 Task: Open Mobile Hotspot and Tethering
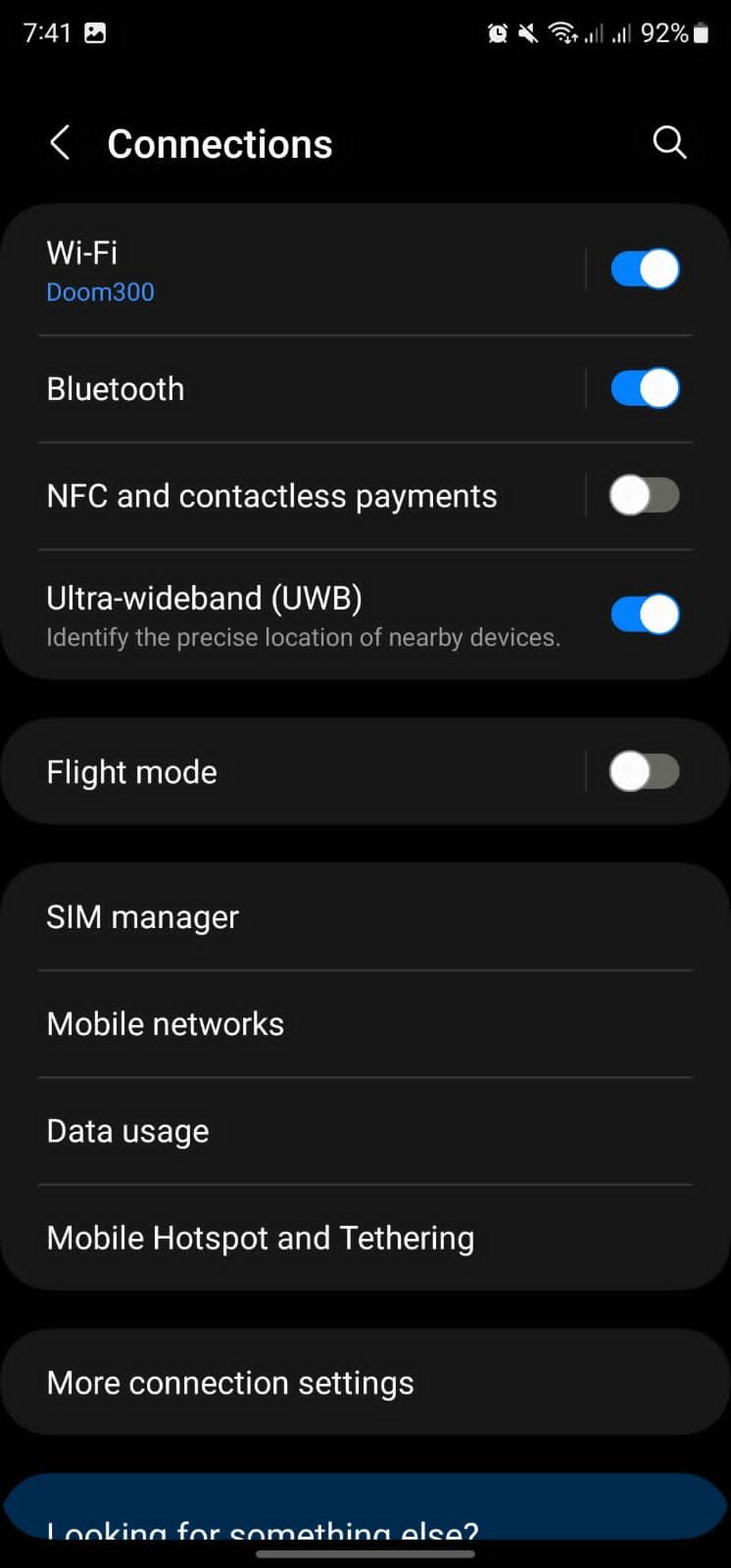click(260, 1237)
